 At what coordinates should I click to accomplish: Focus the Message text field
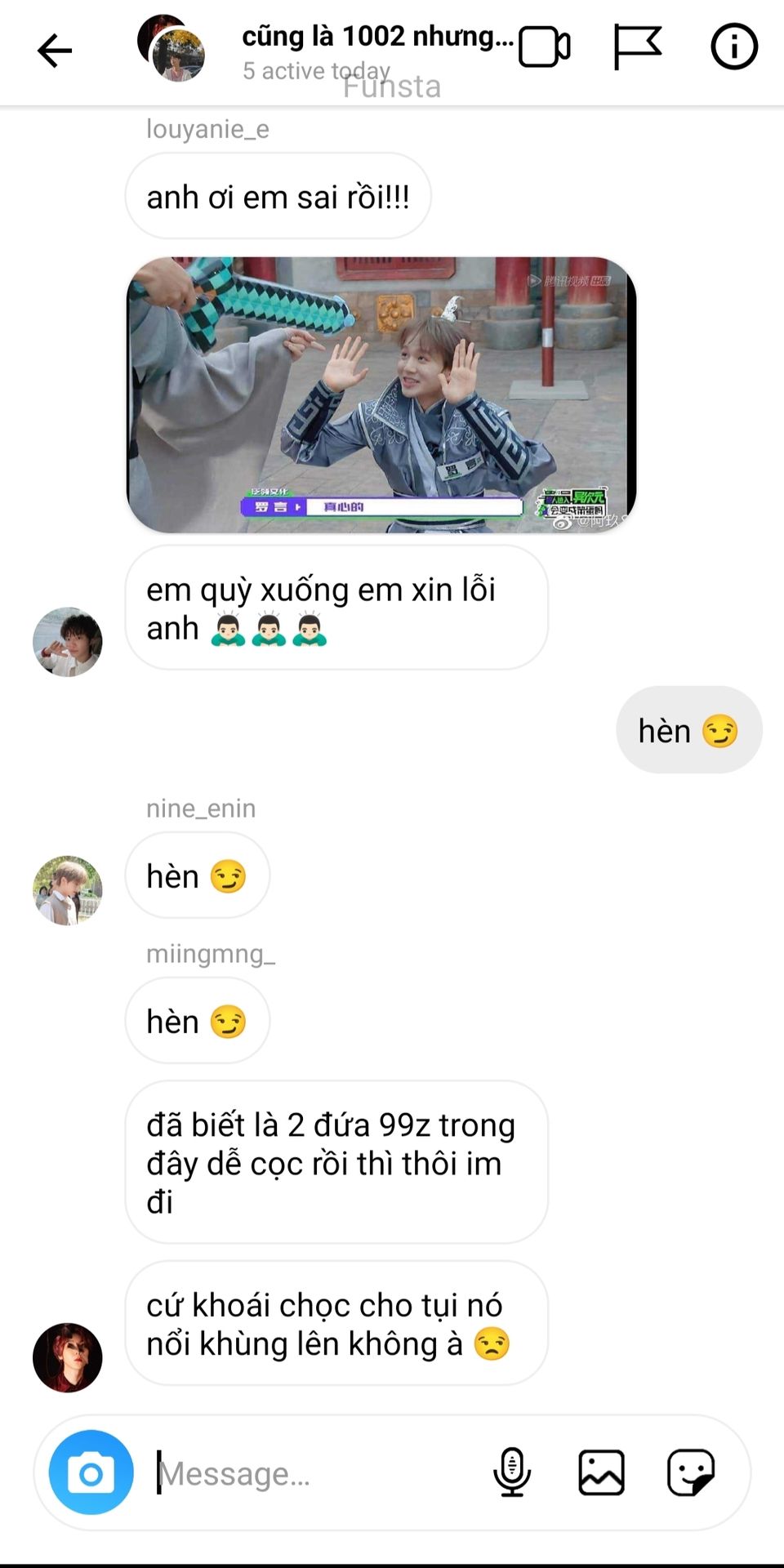click(318, 1473)
